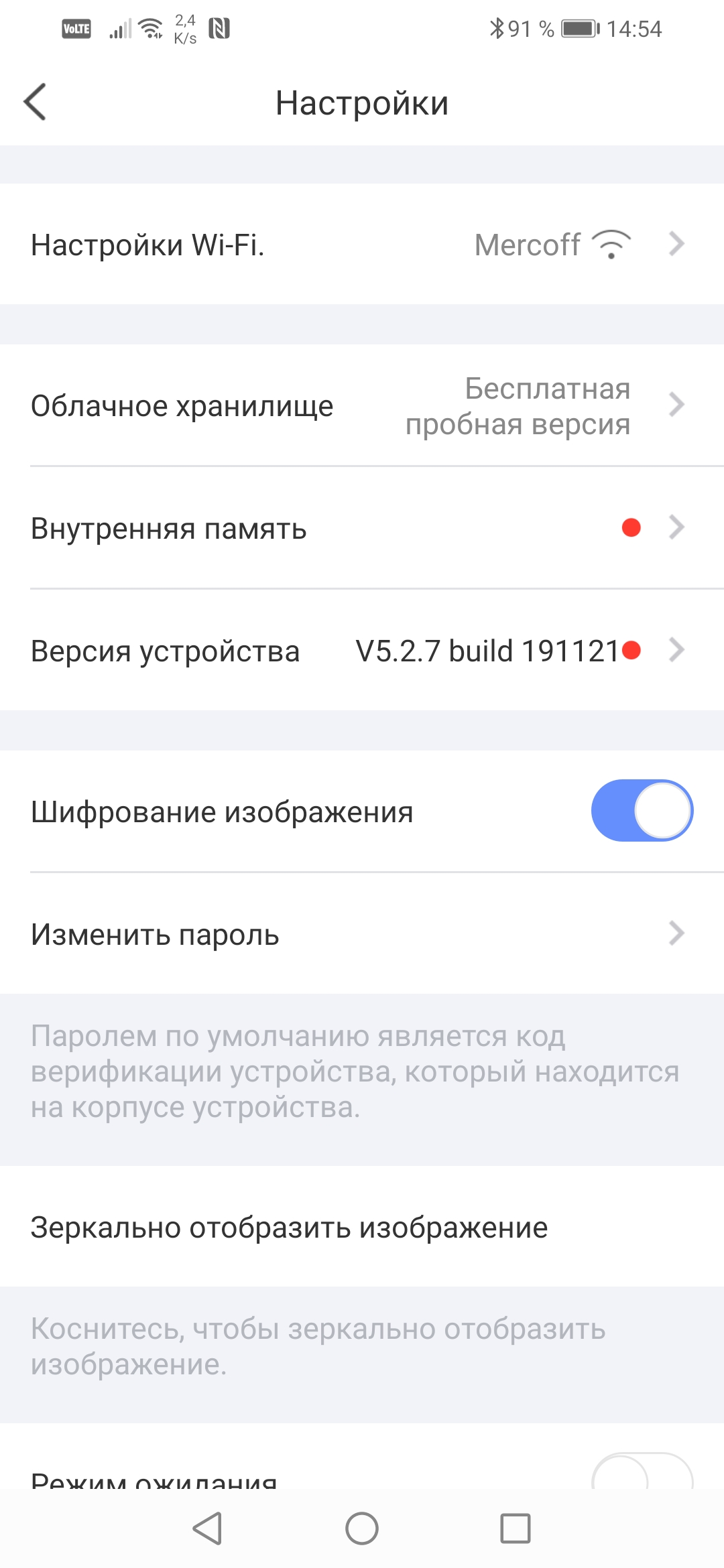Disable Шифрование изображения switch
This screenshot has width=724, height=1568.
642,811
